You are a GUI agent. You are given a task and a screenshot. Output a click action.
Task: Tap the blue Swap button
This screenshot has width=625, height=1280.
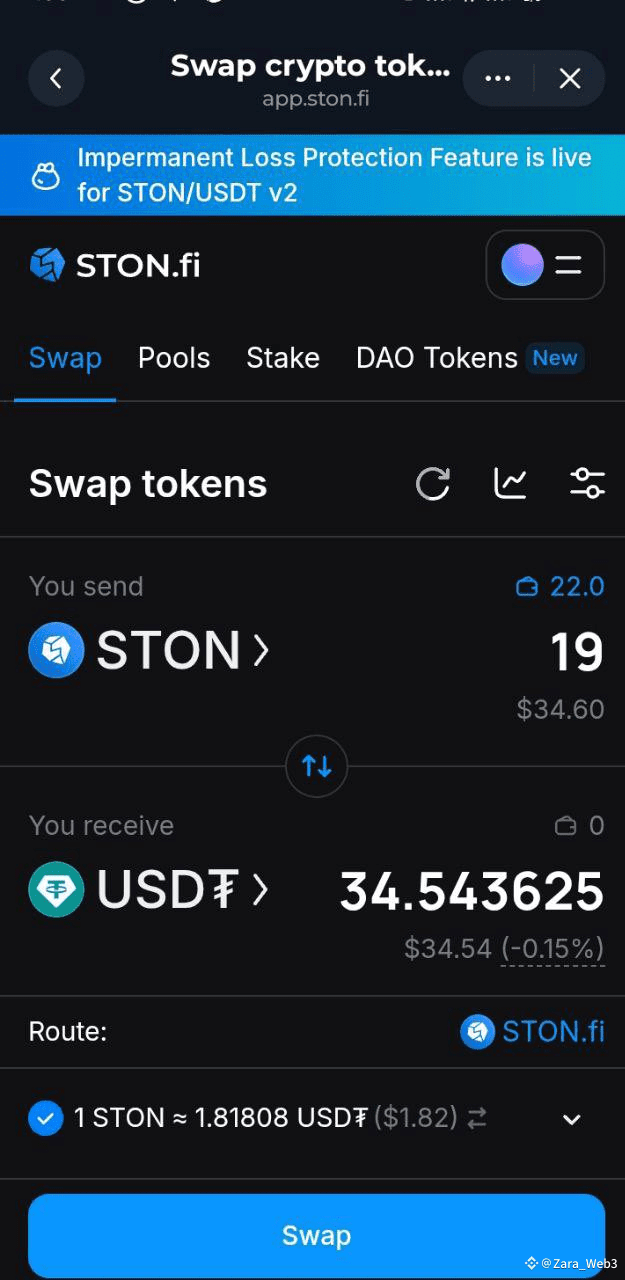(316, 1235)
